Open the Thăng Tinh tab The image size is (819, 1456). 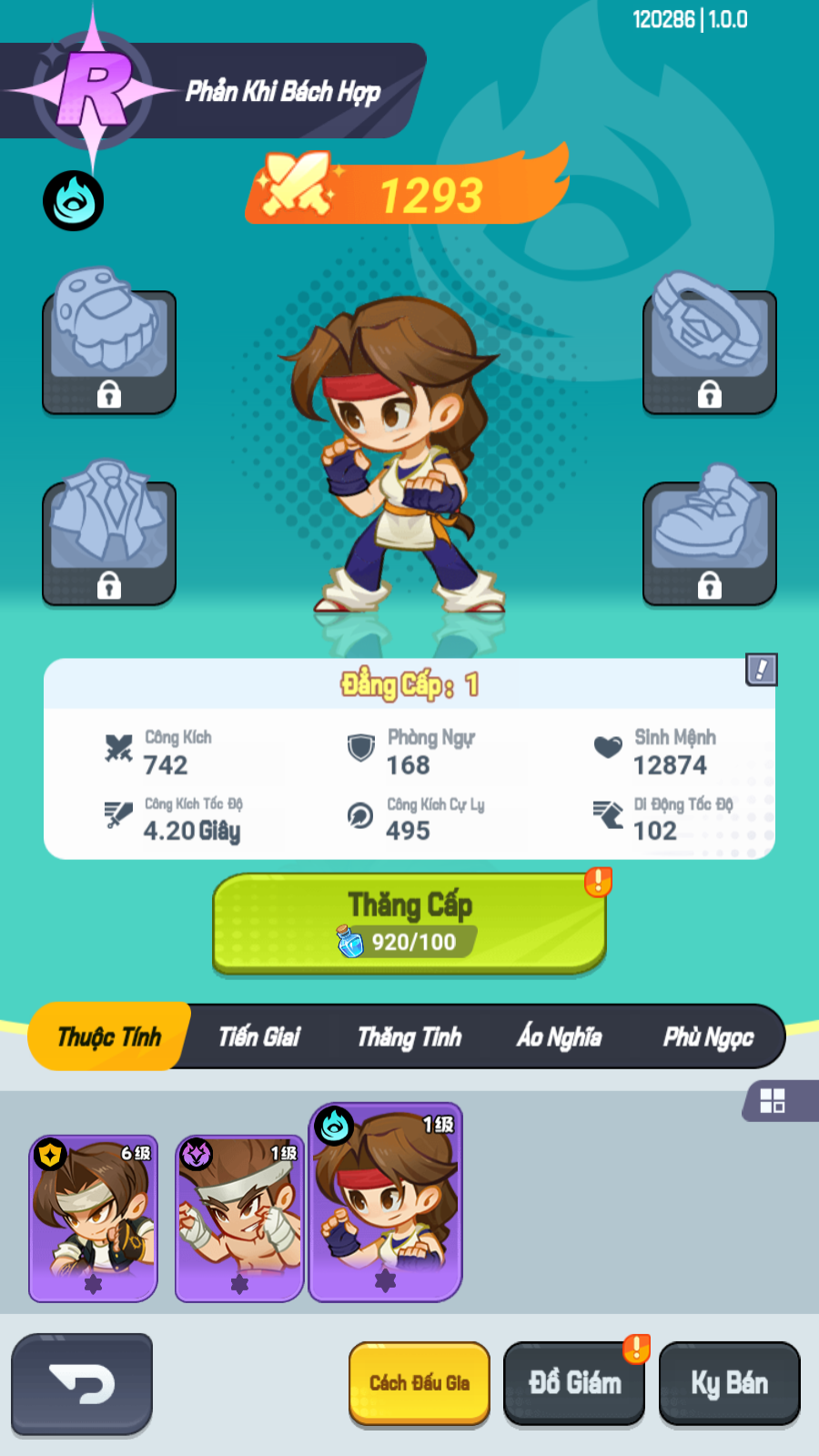click(409, 1036)
